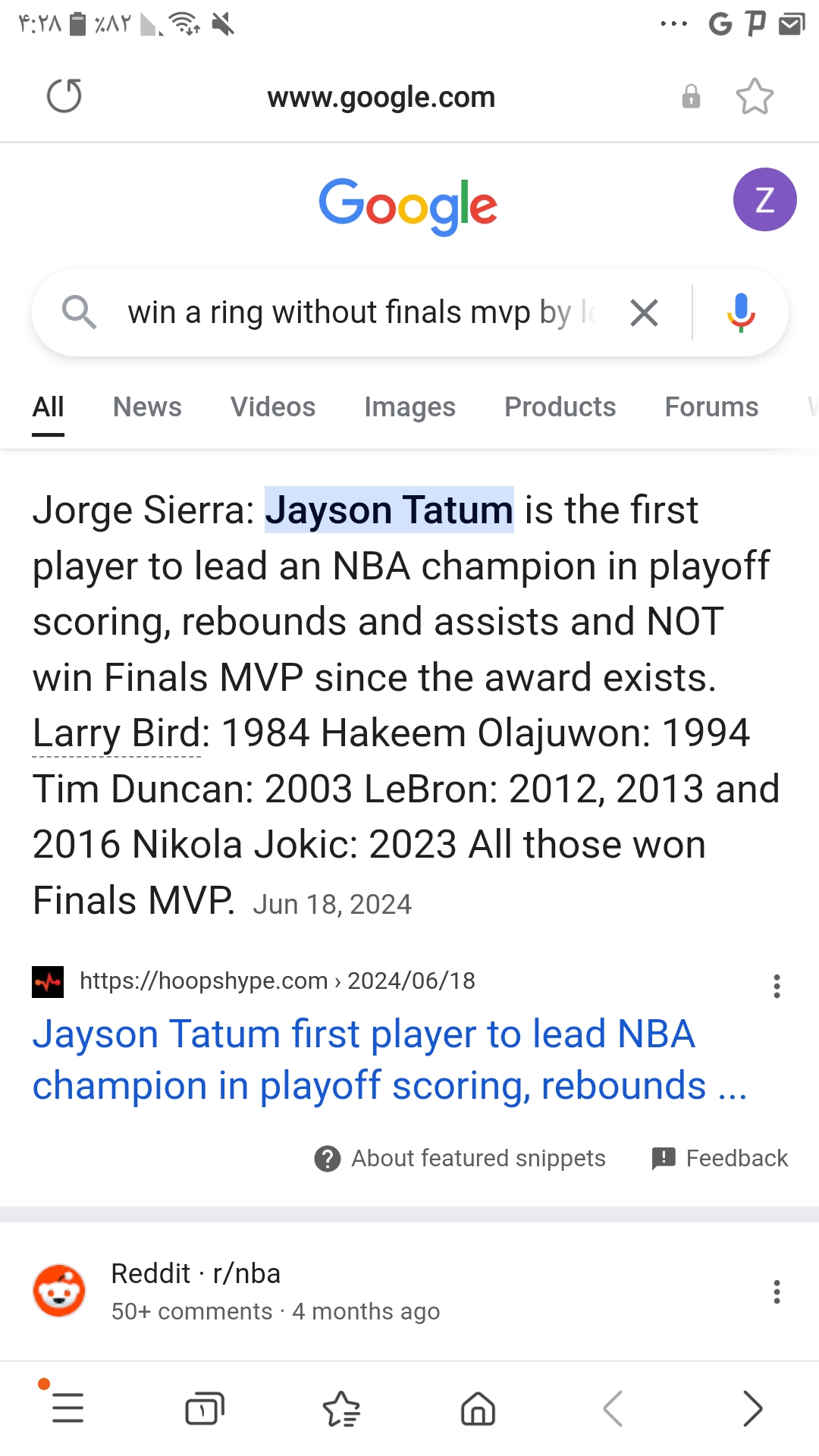Switch to the Forums tab
Viewport: 819px width, 1456px height.
(711, 407)
